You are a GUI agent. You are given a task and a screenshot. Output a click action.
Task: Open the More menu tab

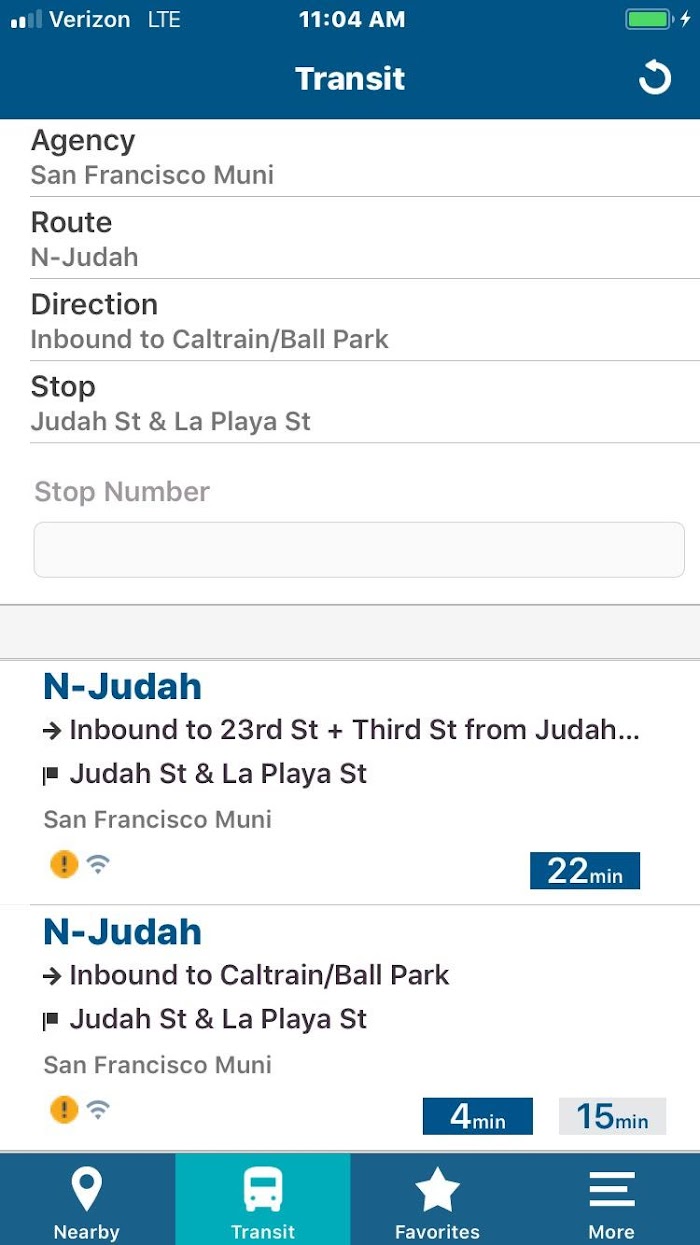coord(612,1199)
